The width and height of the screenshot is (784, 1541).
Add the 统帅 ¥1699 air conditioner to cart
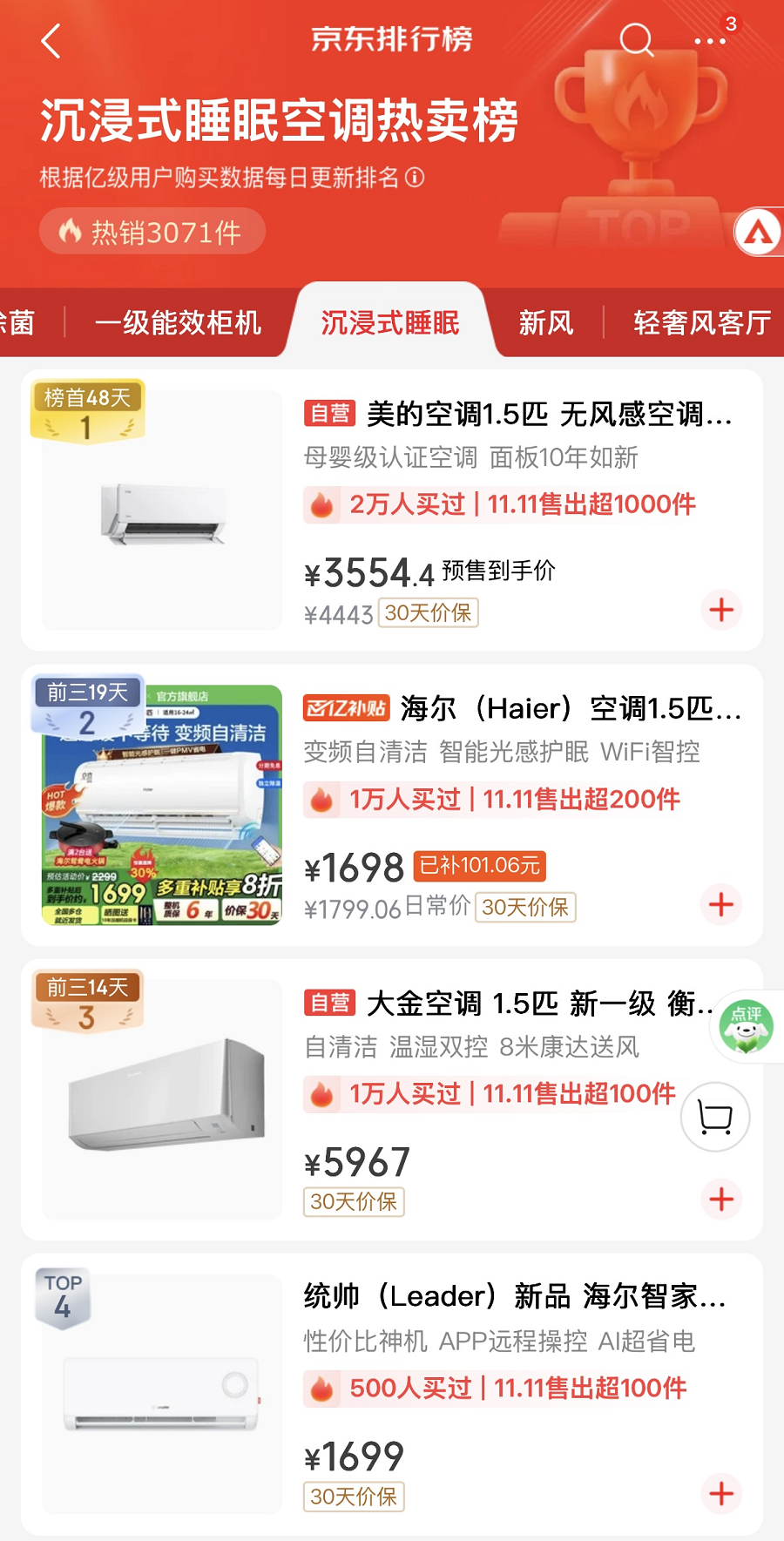tap(721, 1494)
